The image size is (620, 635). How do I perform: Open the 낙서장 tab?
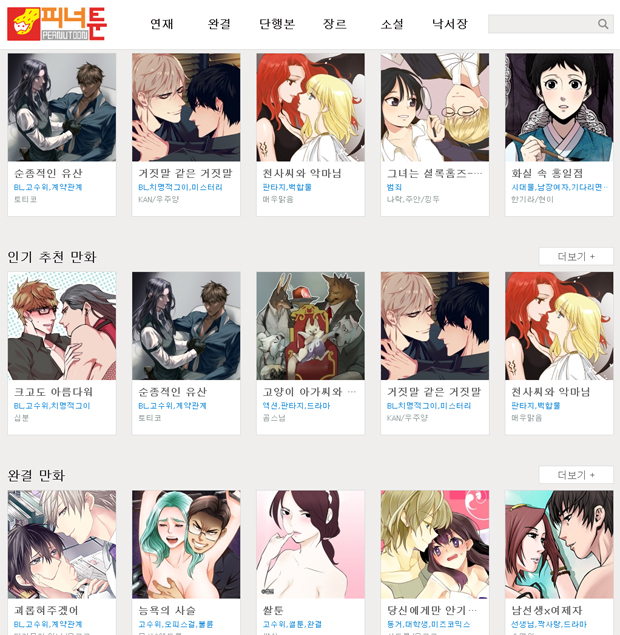[450, 24]
